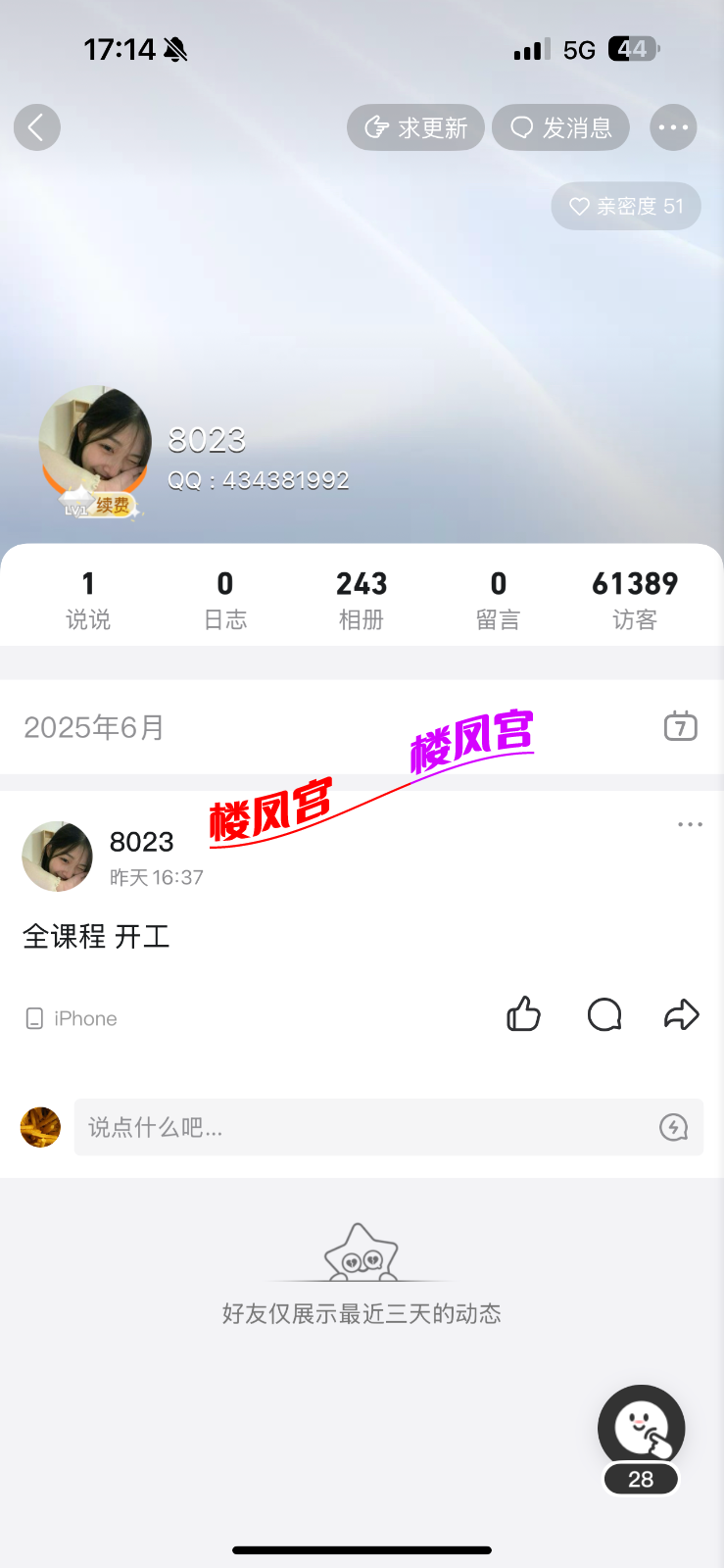This screenshot has width=724, height=1568.
Task: Send a message via 发消息
Action: click(x=560, y=127)
